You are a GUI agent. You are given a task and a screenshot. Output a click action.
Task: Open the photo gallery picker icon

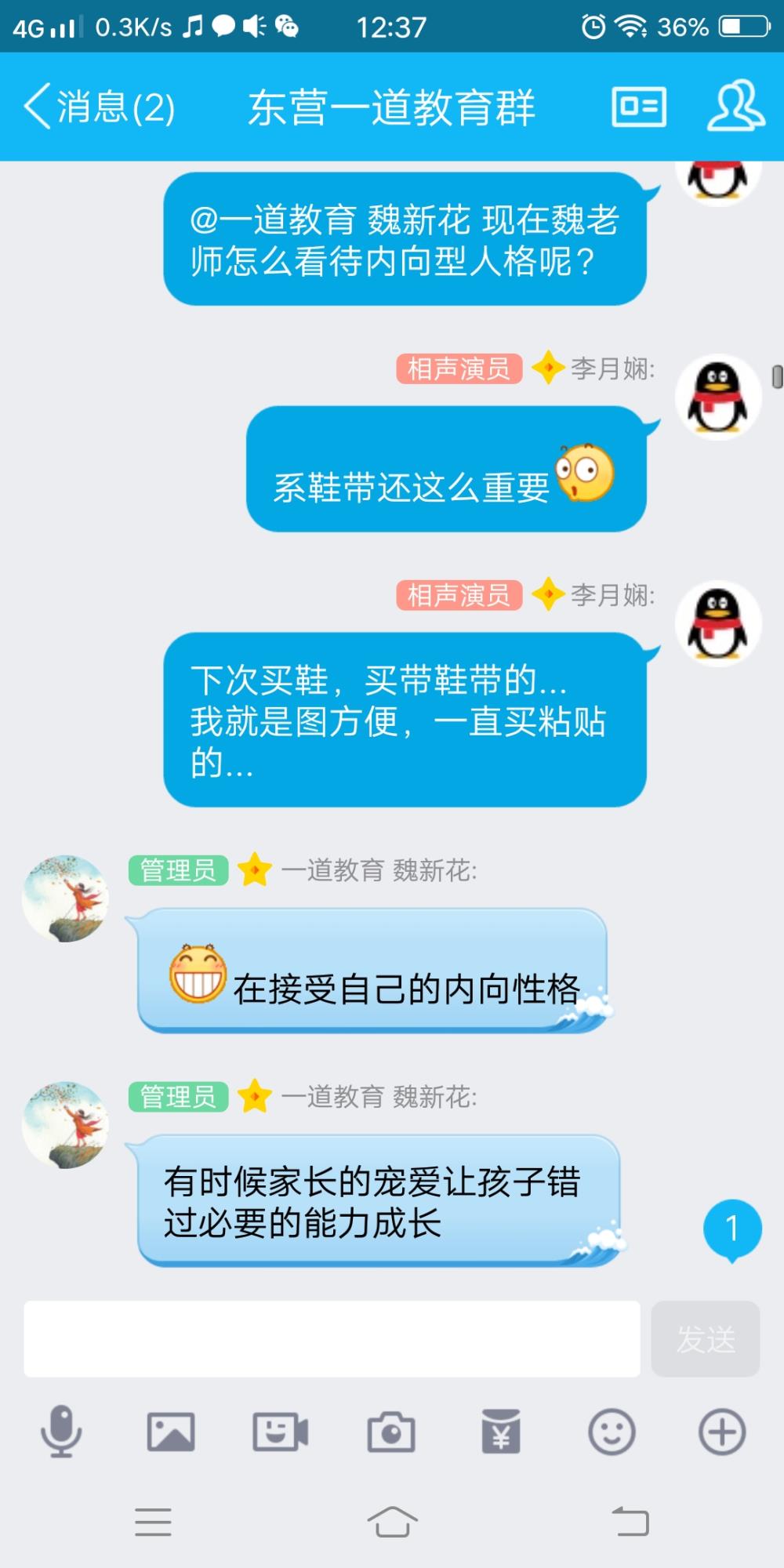(x=171, y=1432)
